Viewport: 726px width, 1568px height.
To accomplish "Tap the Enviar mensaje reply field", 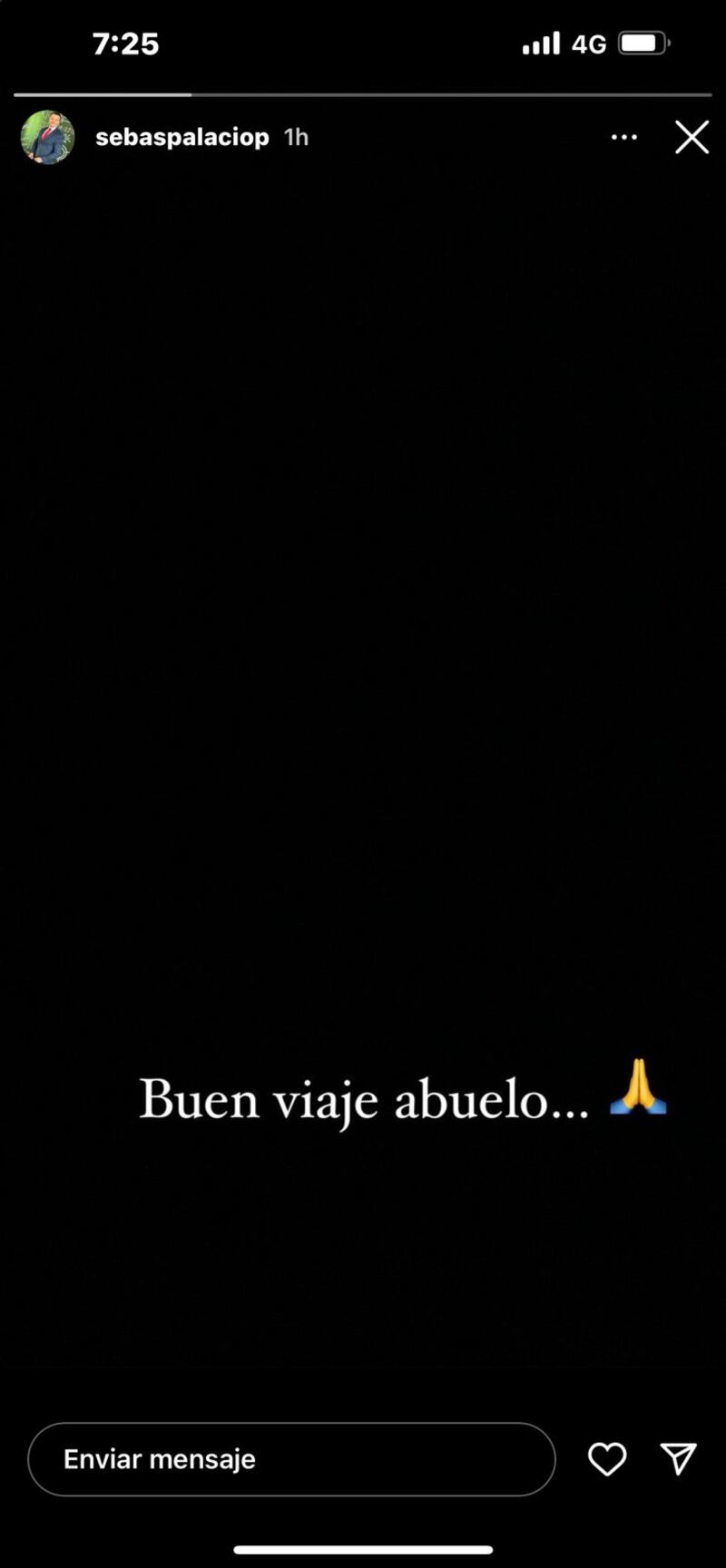I will 290,1459.
